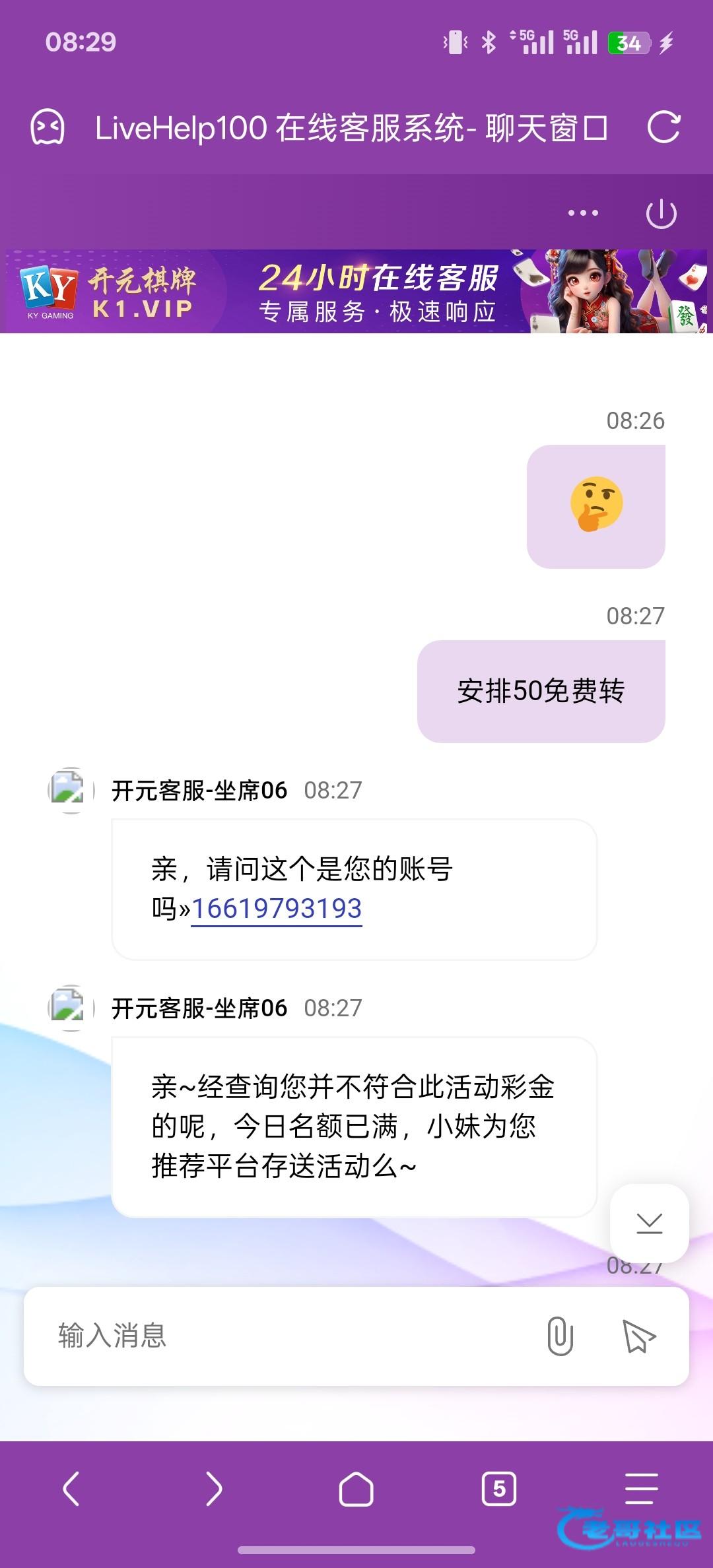Viewport: 713px width, 1568px height.
Task: End the chat with the power icon
Action: 661,214
